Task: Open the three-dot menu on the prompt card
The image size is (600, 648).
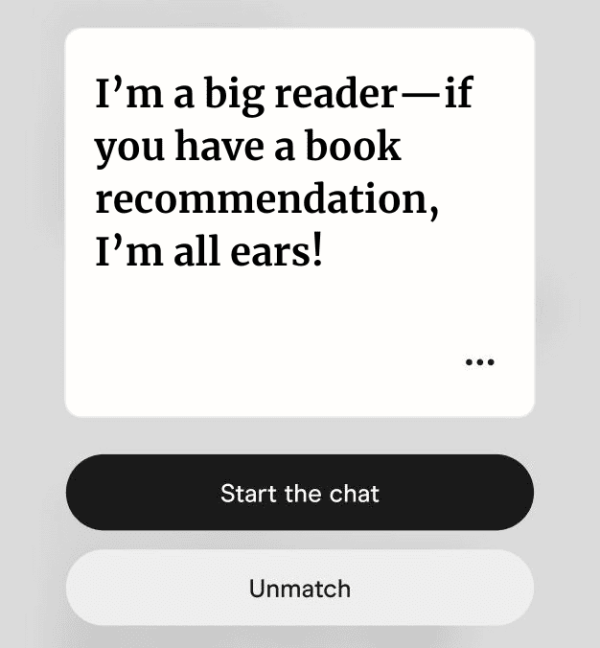Action: [x=480, y=362]
